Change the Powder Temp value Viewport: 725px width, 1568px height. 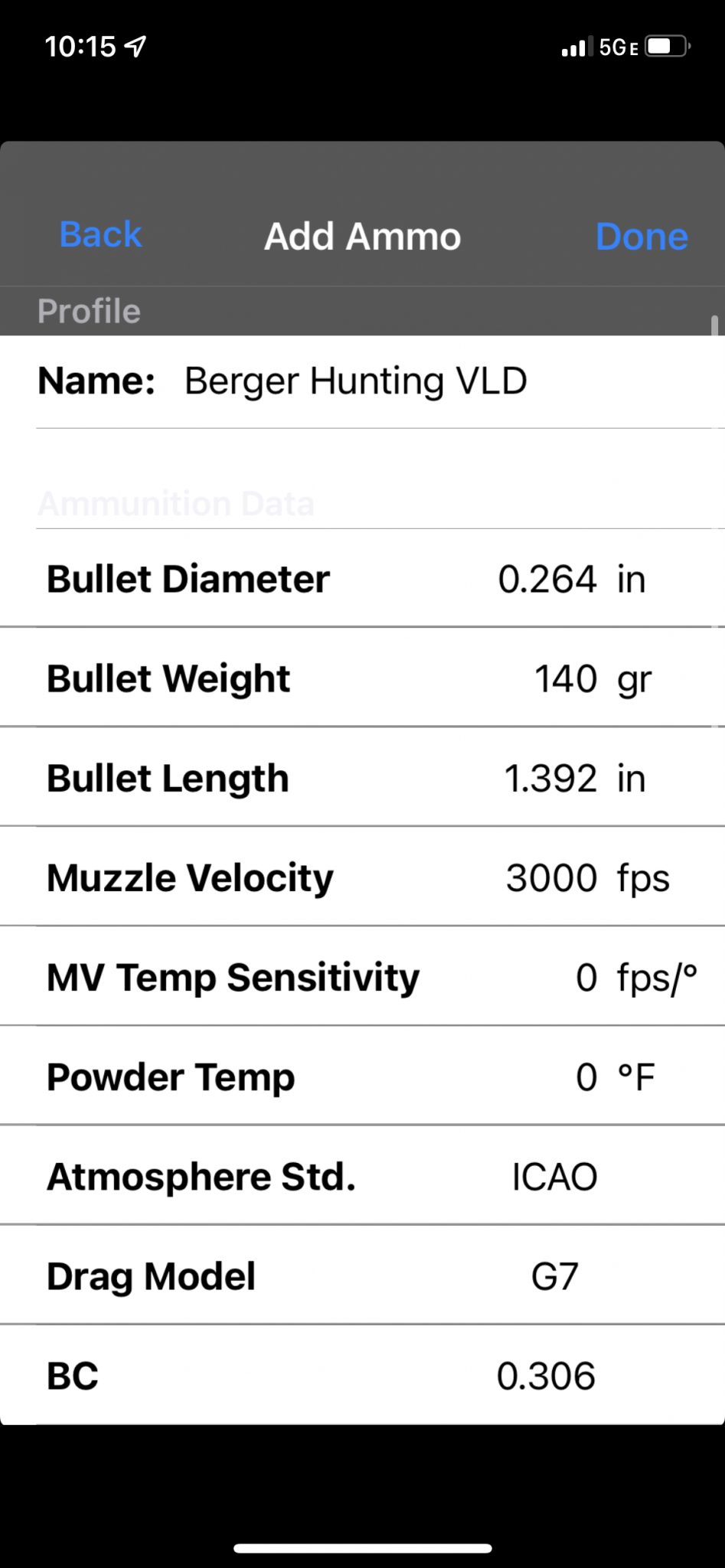[x=586, y=1077]
